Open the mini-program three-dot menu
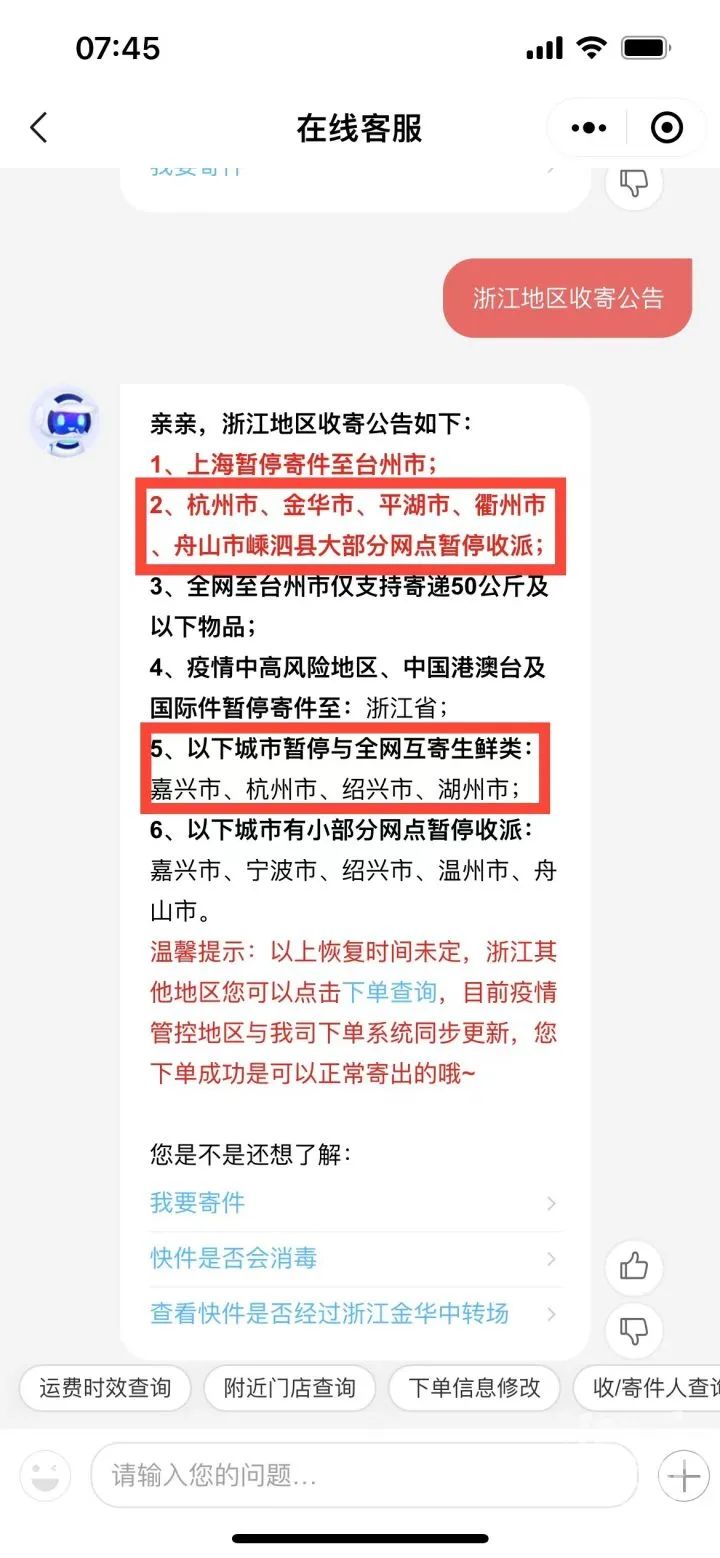 click(x=588, y=128)
